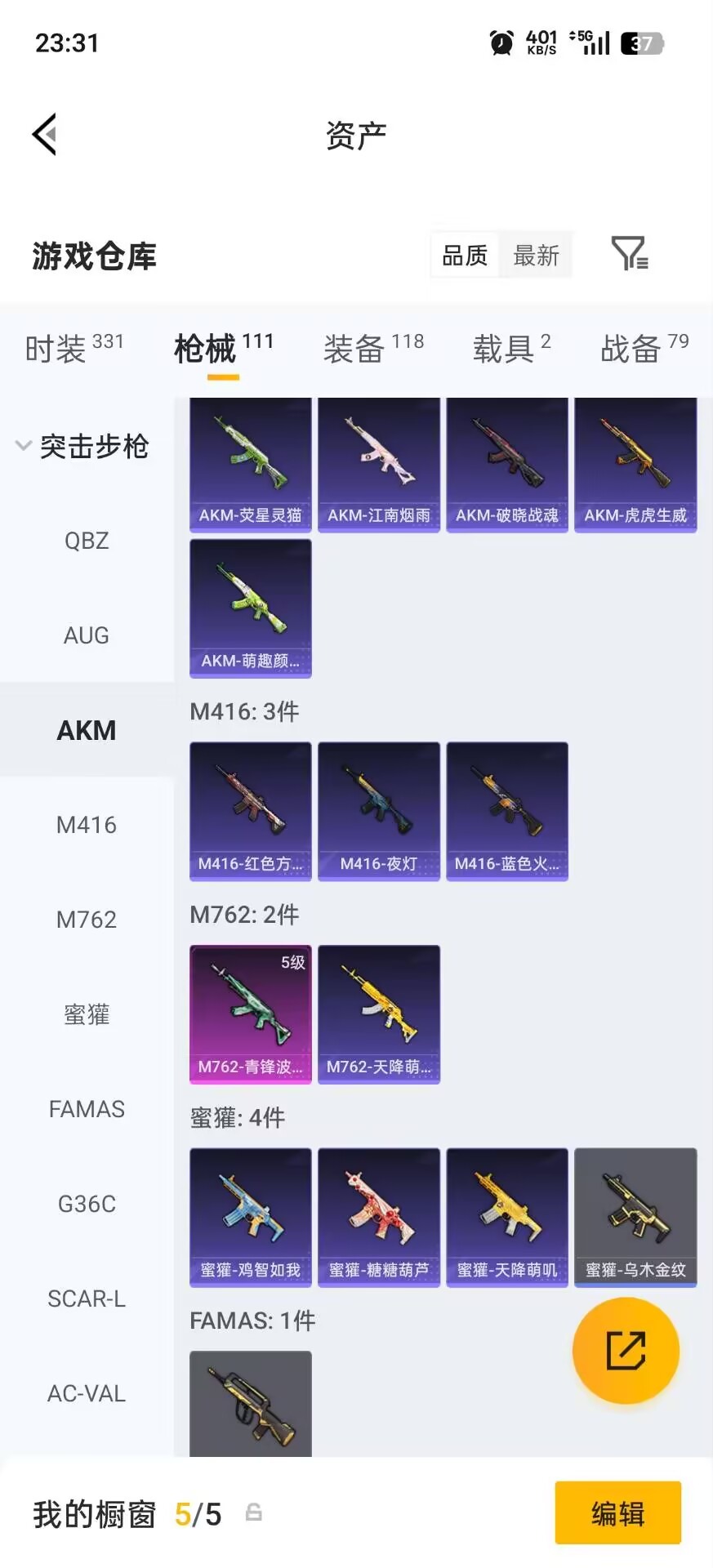
Task: Select the AKM category in the sidebar
Action: 86,729
